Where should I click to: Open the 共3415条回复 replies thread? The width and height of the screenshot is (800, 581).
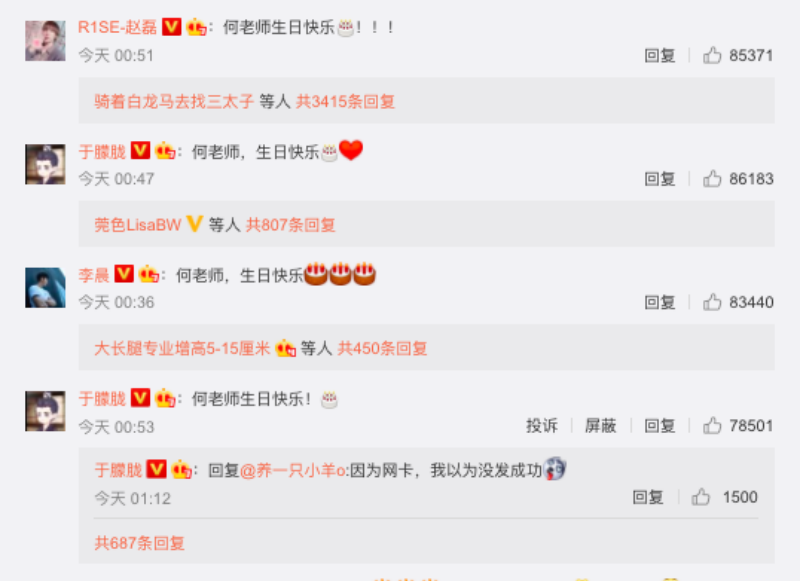pos(346,101)
